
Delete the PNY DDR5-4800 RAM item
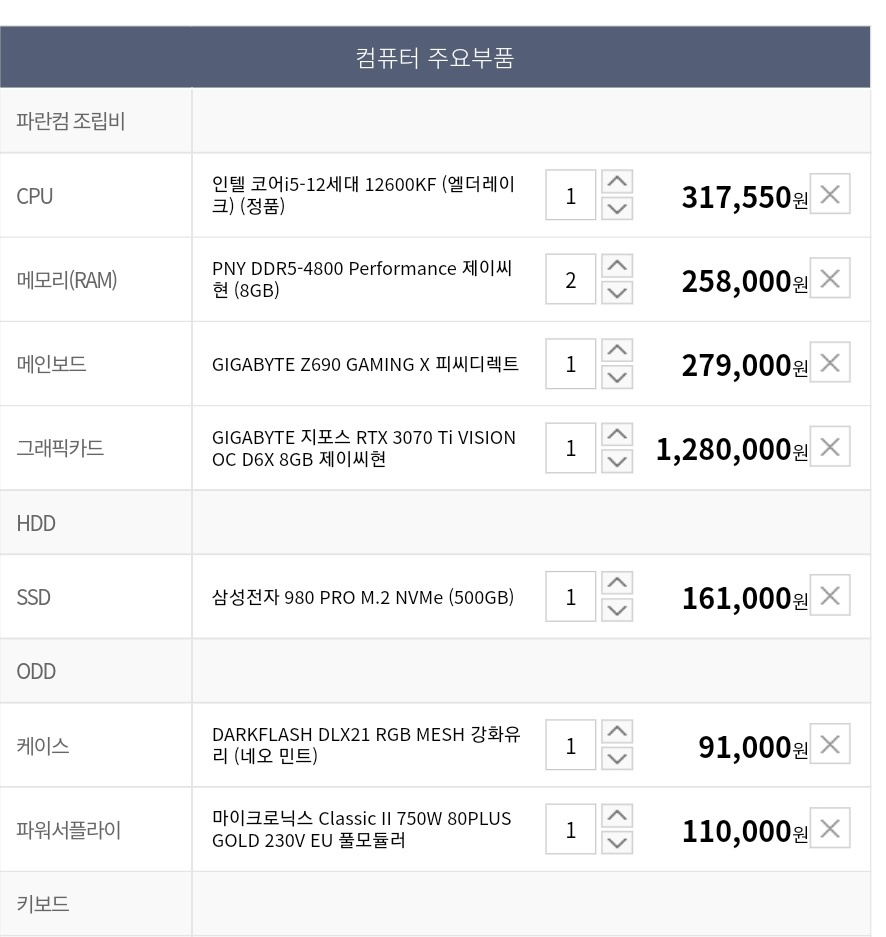[x=829, y=278]
